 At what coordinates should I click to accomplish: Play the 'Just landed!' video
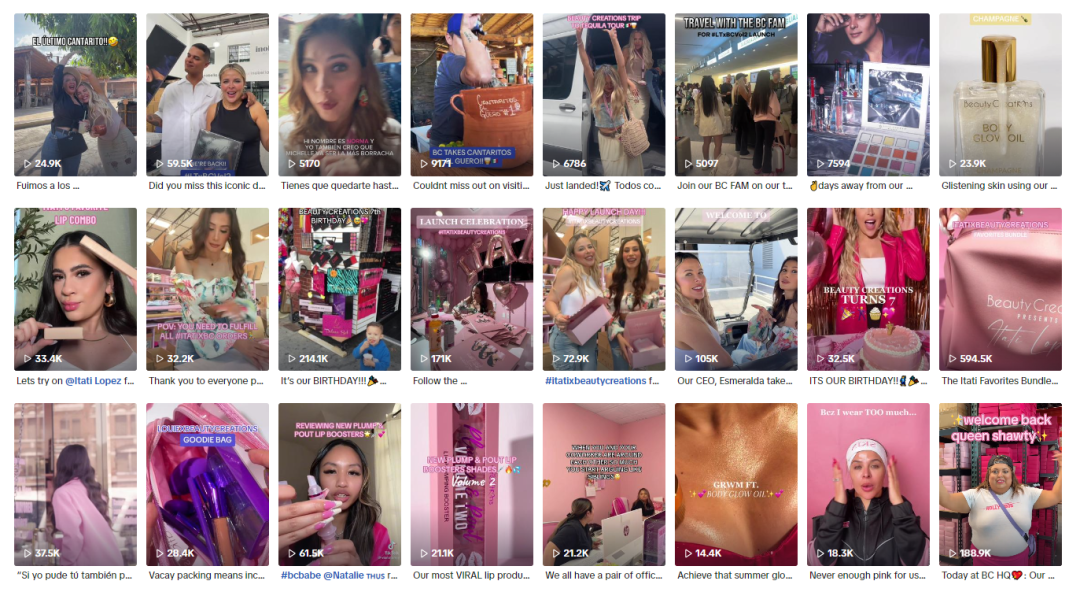click(x=603, y=95)
